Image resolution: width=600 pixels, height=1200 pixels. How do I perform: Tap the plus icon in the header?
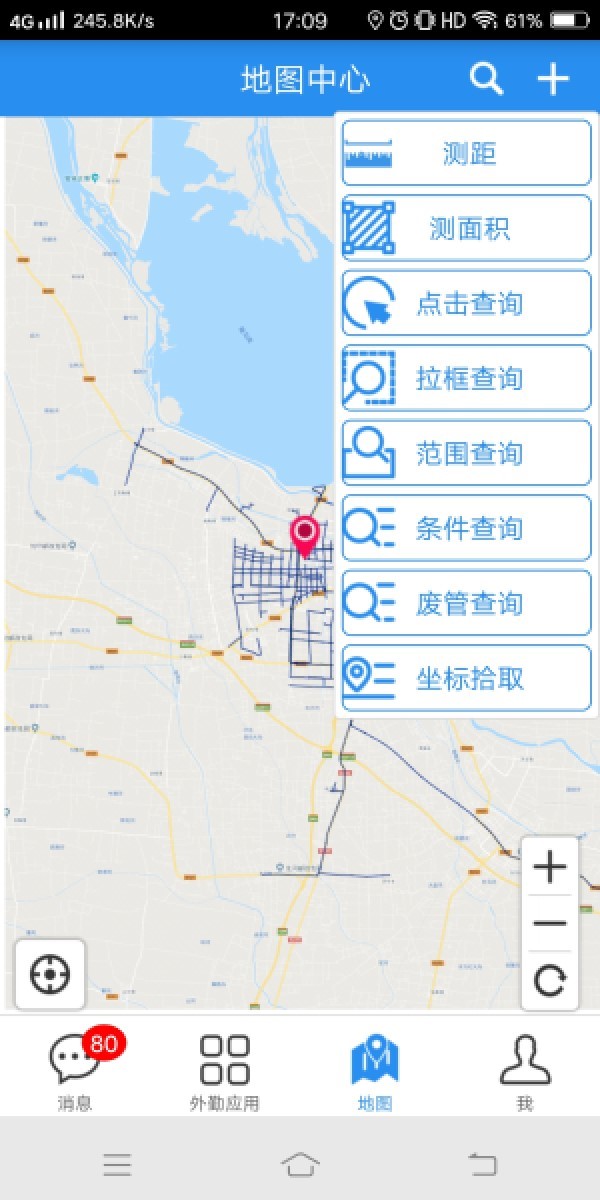(x=553, y=79)
